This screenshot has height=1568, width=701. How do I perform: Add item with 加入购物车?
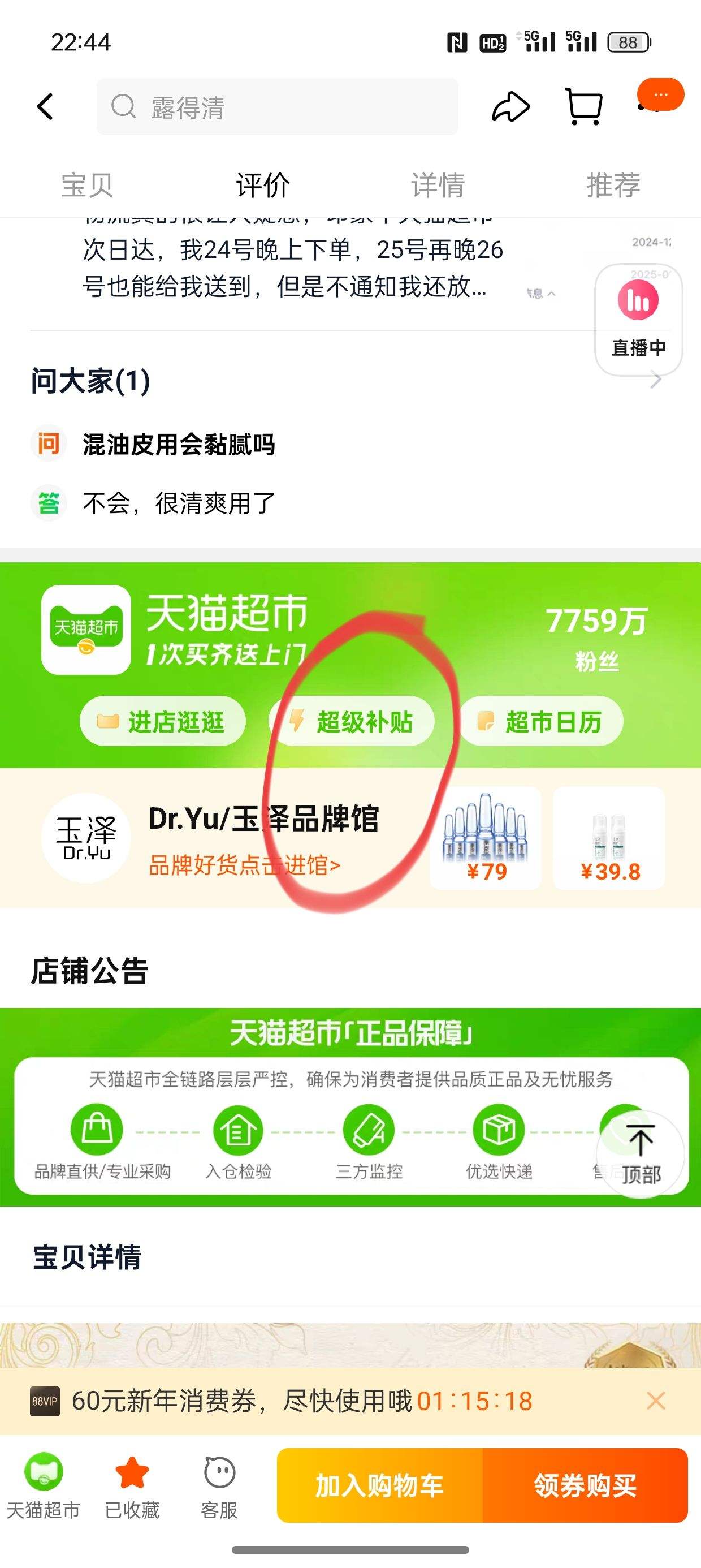(380, 1485)
